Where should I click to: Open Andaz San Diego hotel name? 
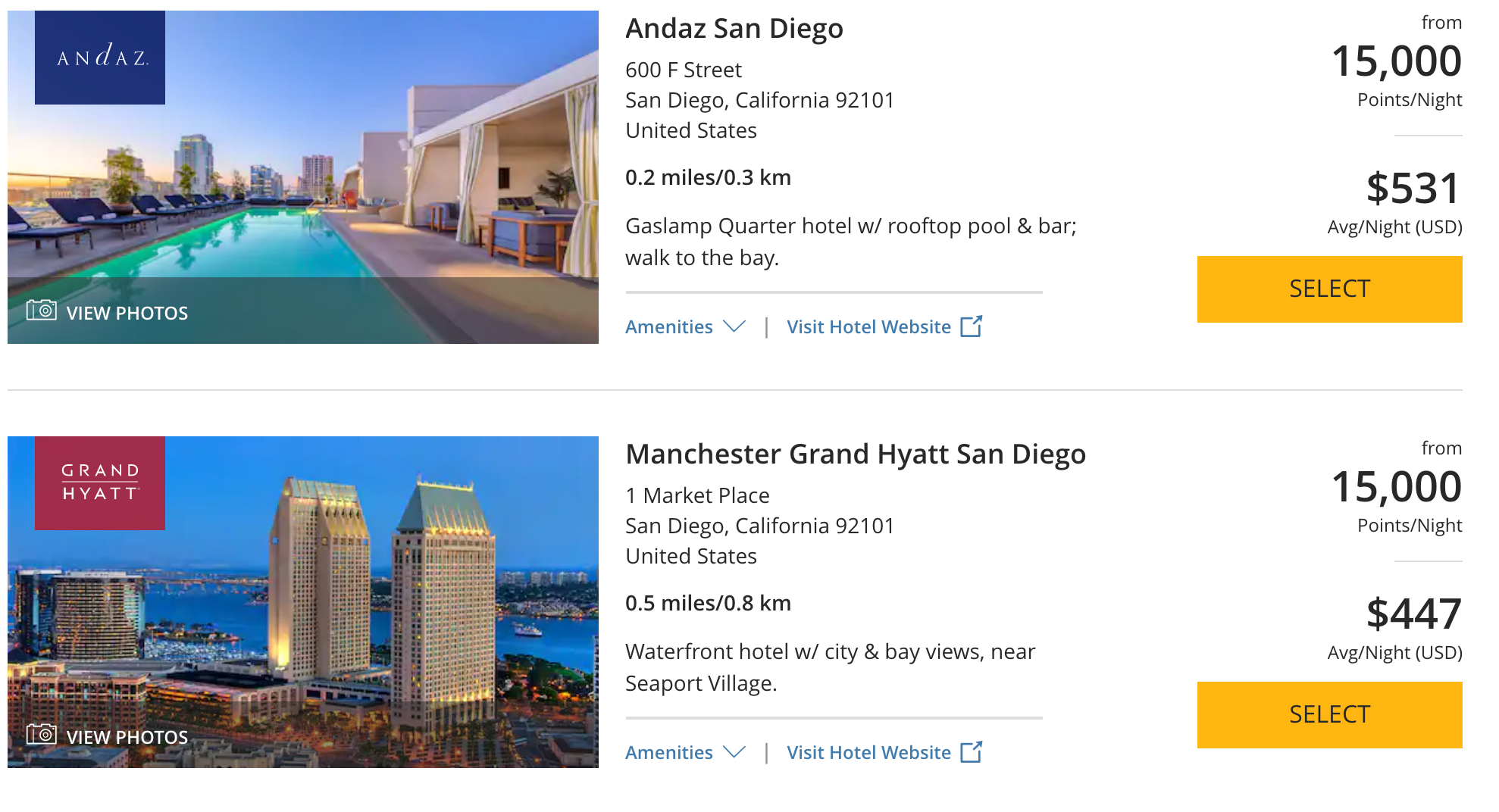coord(734,29)
